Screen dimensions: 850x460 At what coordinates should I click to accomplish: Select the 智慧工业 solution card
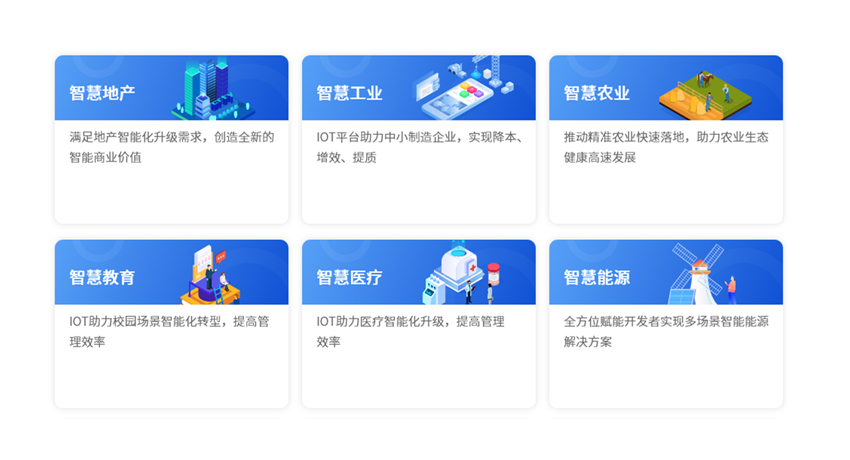coord(418,139)
